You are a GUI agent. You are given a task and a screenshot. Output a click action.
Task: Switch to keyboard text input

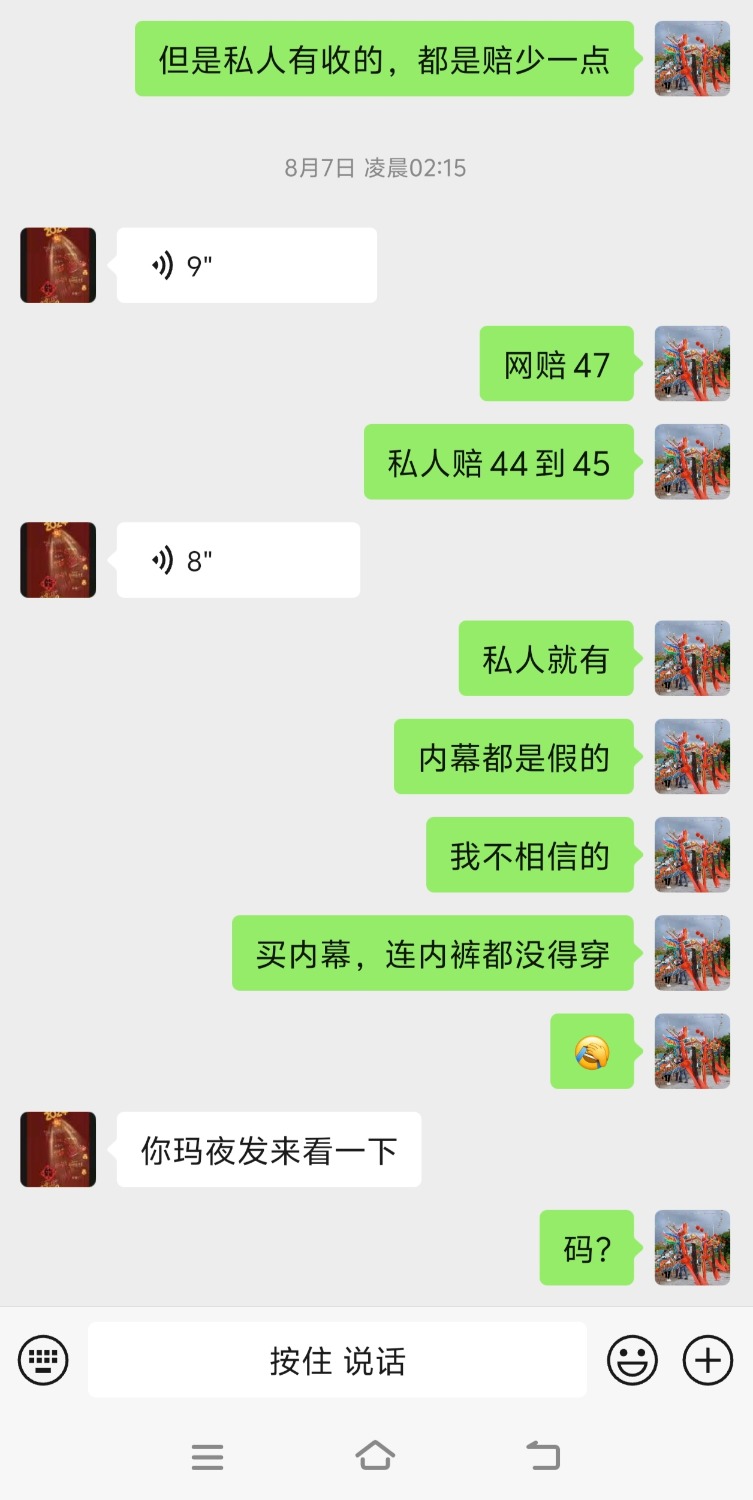43,1360
